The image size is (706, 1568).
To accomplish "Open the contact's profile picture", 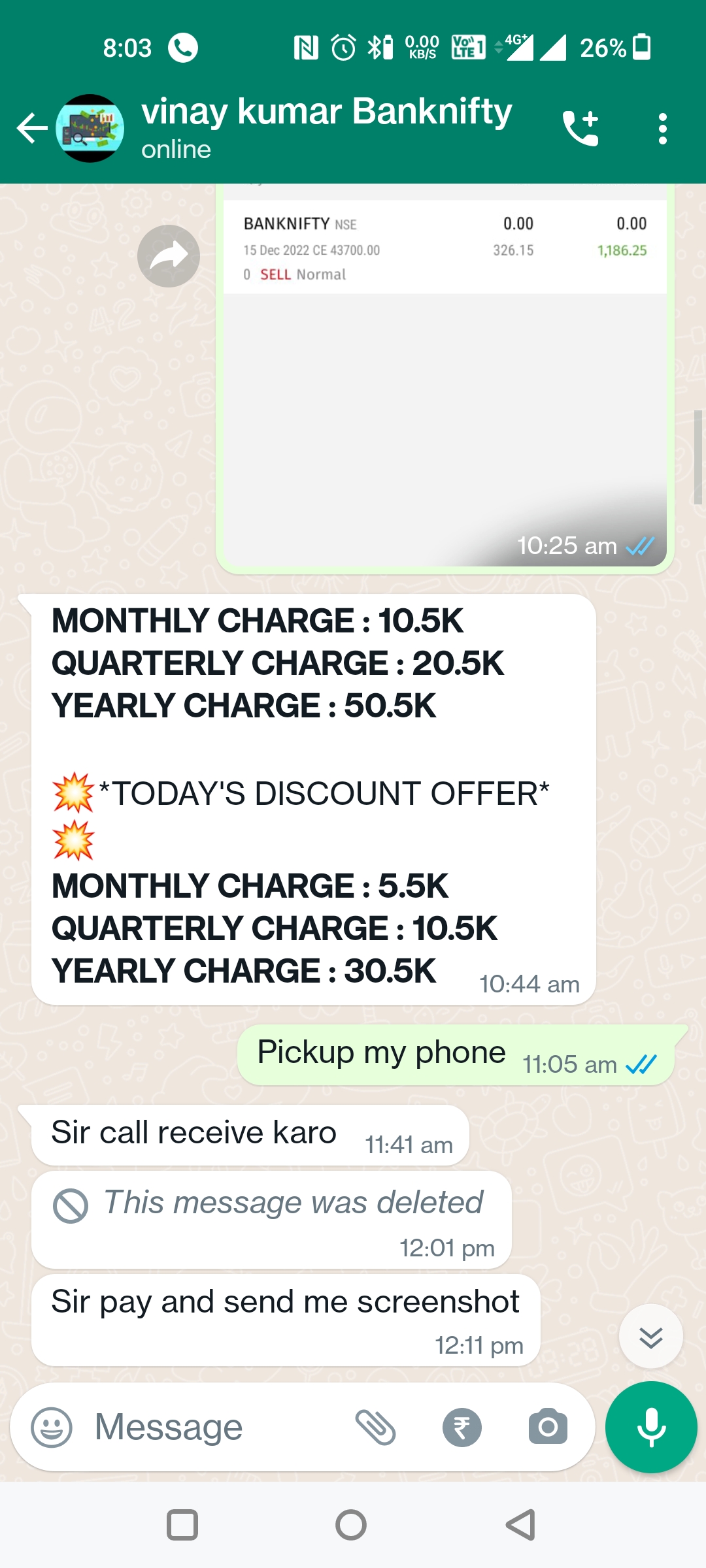I will coord(90,128).
